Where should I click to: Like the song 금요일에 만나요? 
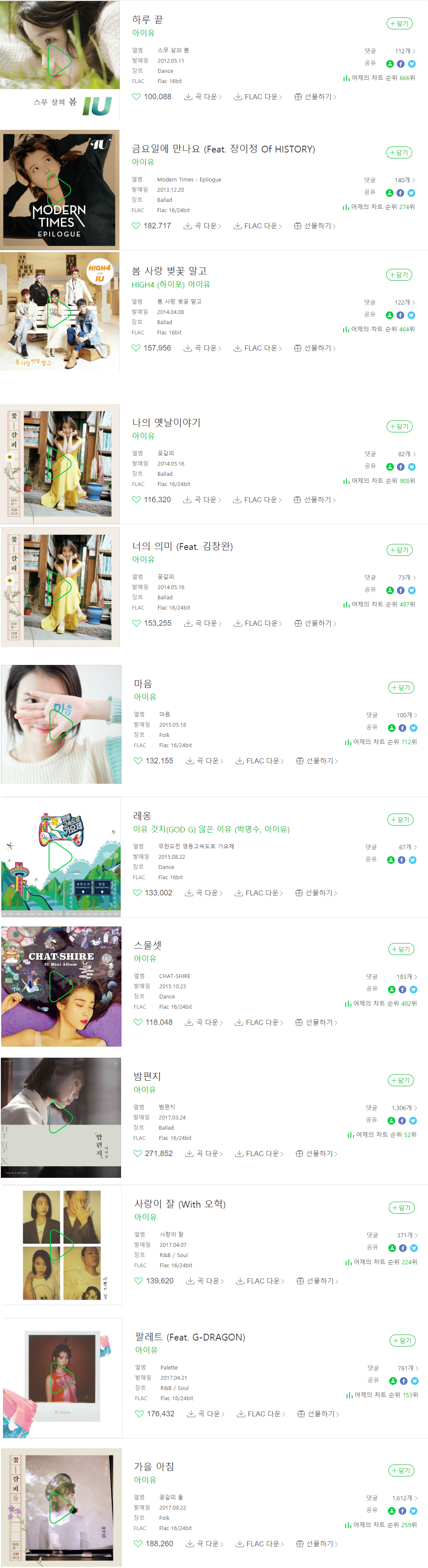(136, 226)
